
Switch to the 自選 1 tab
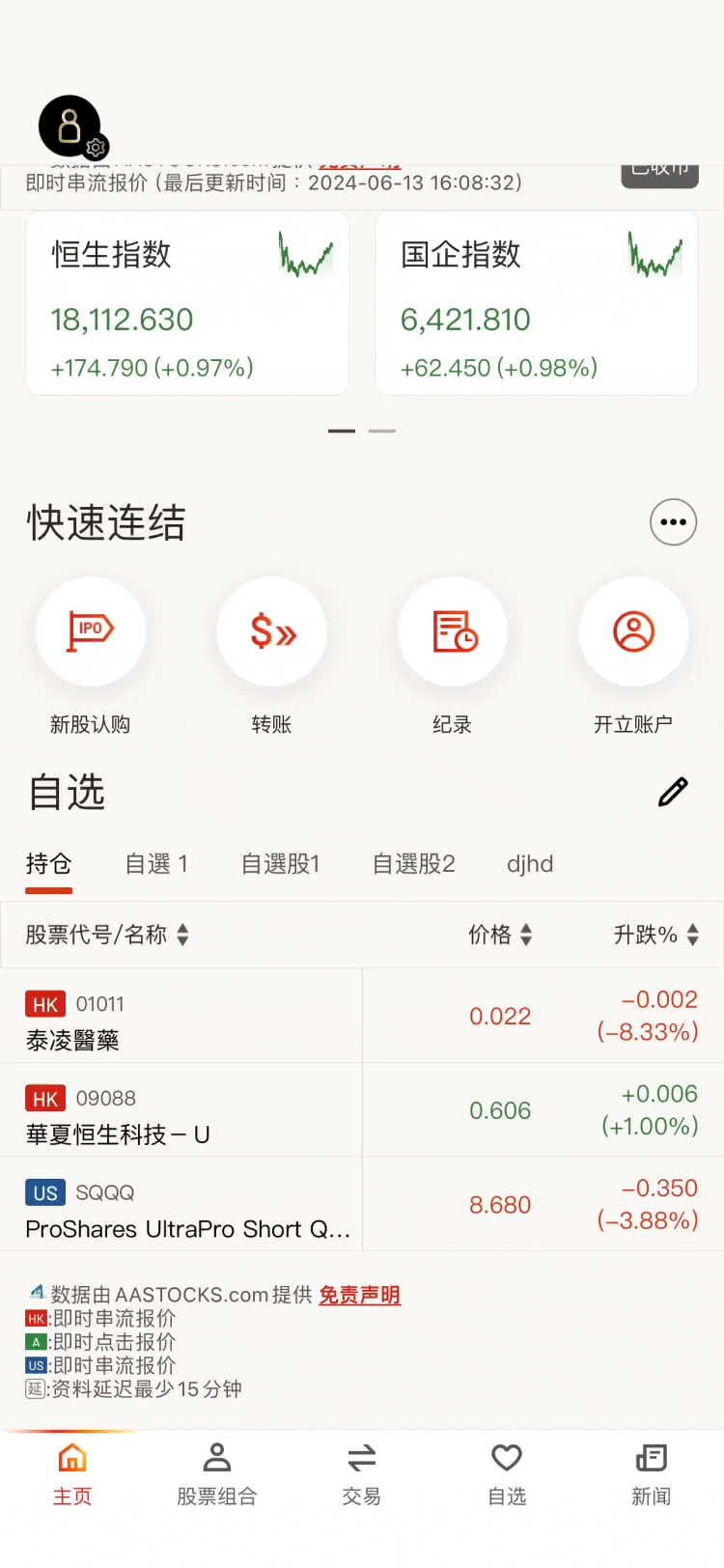[156, 863]
